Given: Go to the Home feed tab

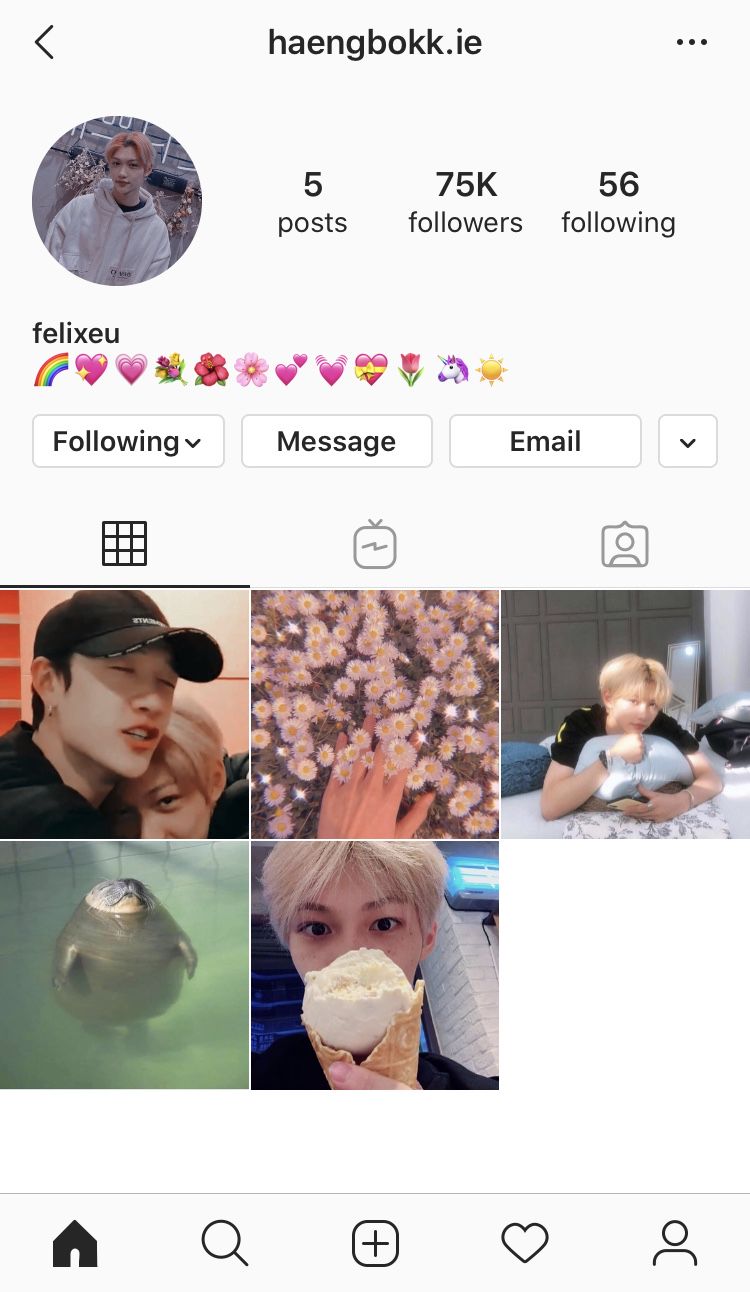Looking at the screenshot, I should [x=75, y=1244].
